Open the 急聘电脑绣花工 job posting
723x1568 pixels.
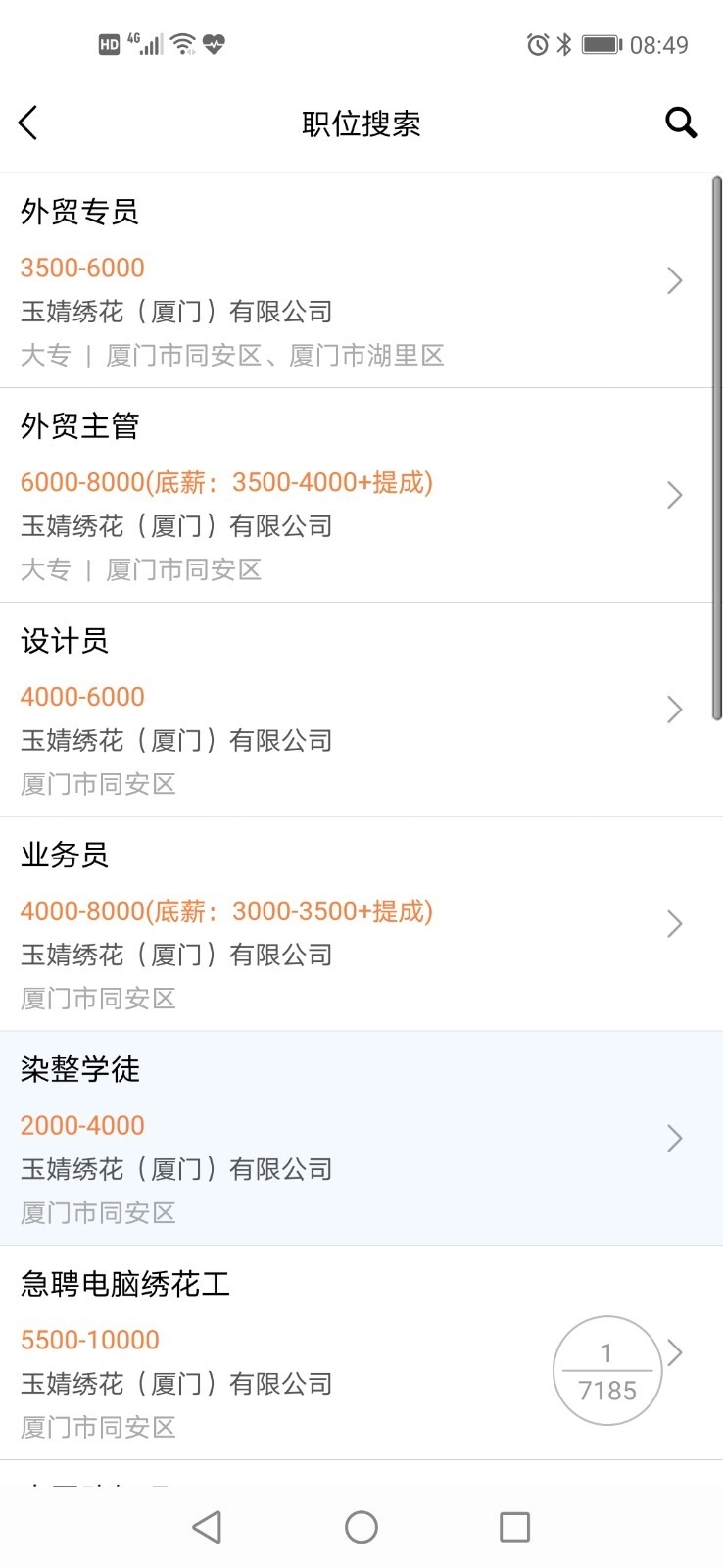click(675, 1351)
